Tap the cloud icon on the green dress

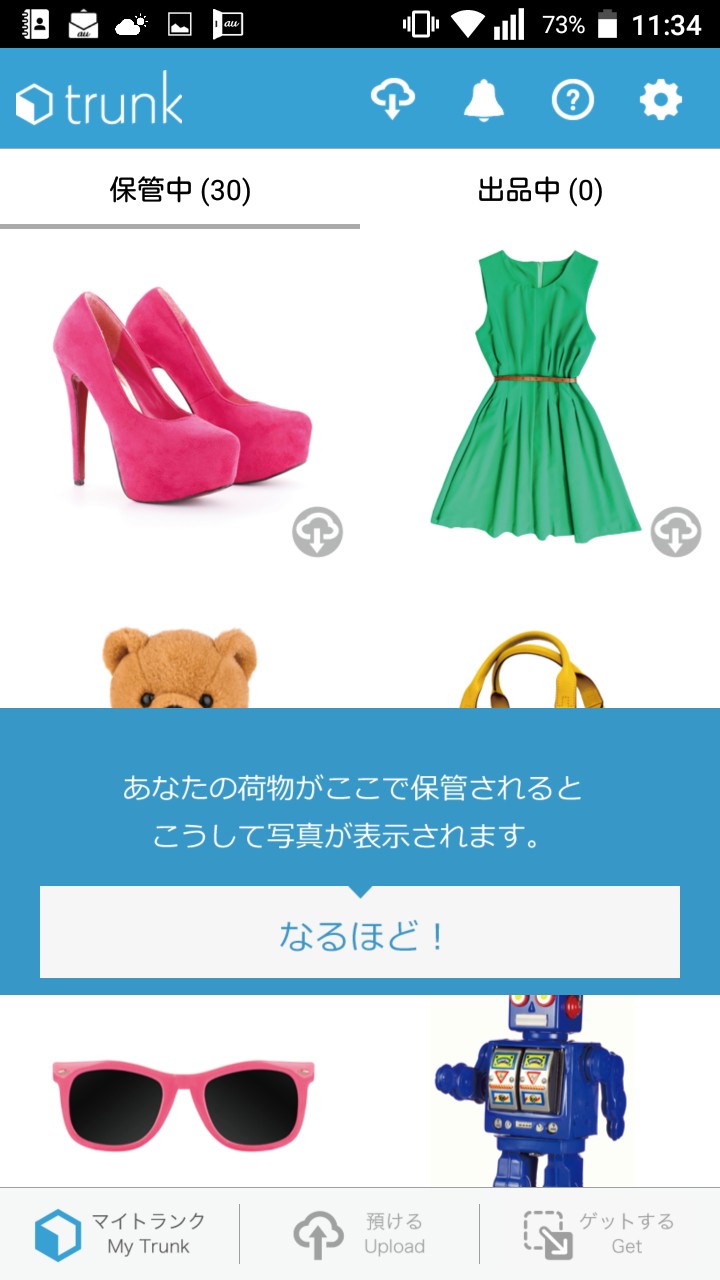click(676, 532)
